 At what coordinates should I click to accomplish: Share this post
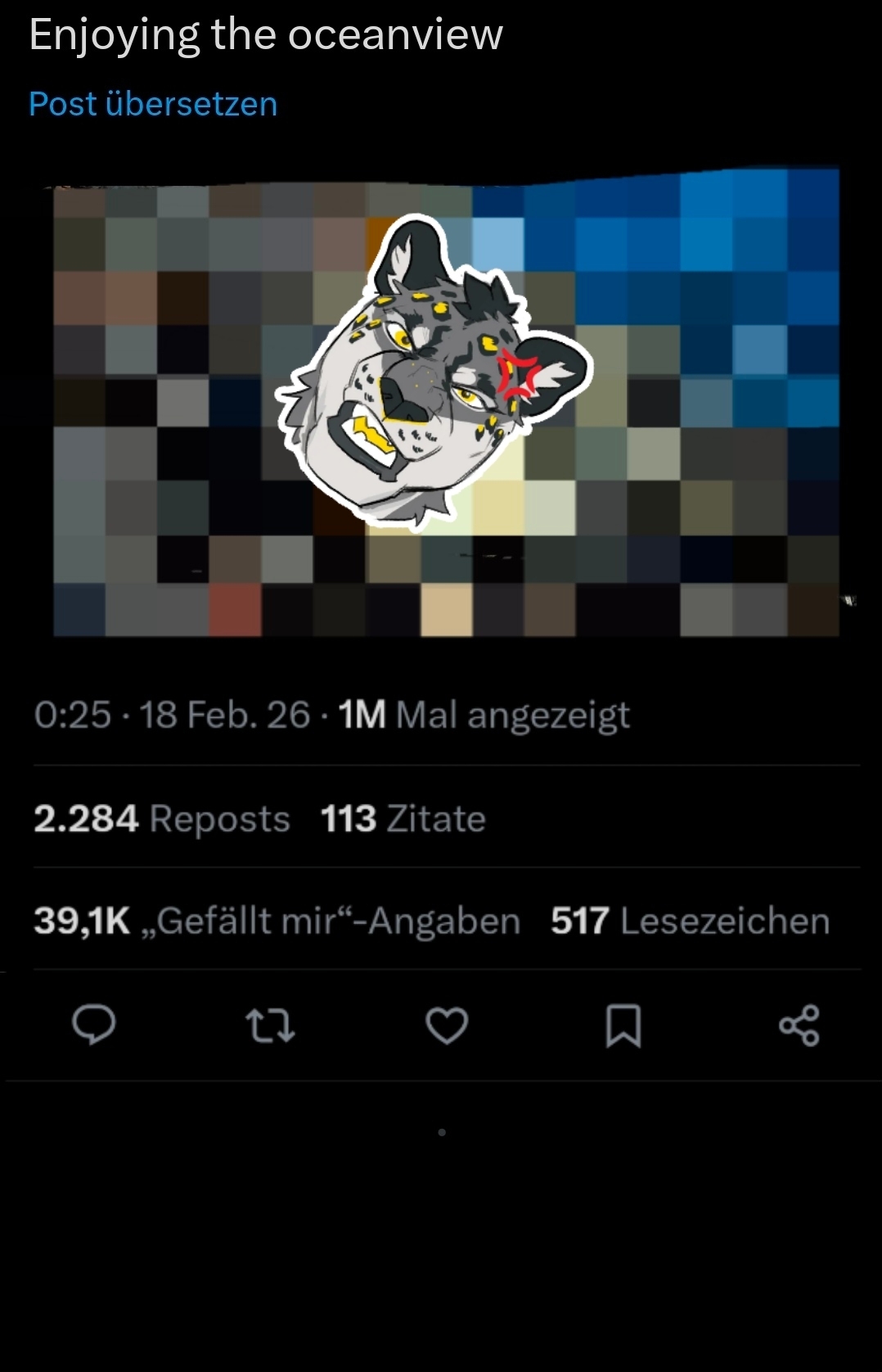tap(799, 1025)
